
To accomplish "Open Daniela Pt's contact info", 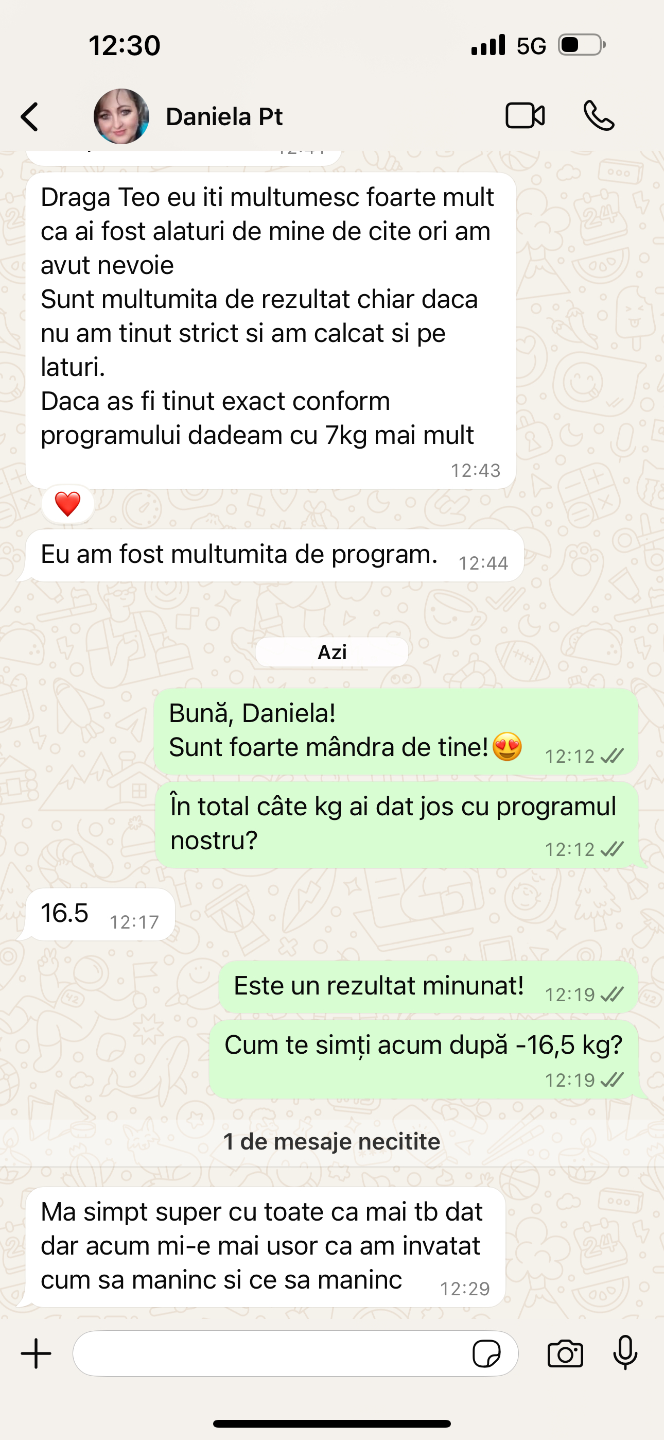I will coord(224,117).
